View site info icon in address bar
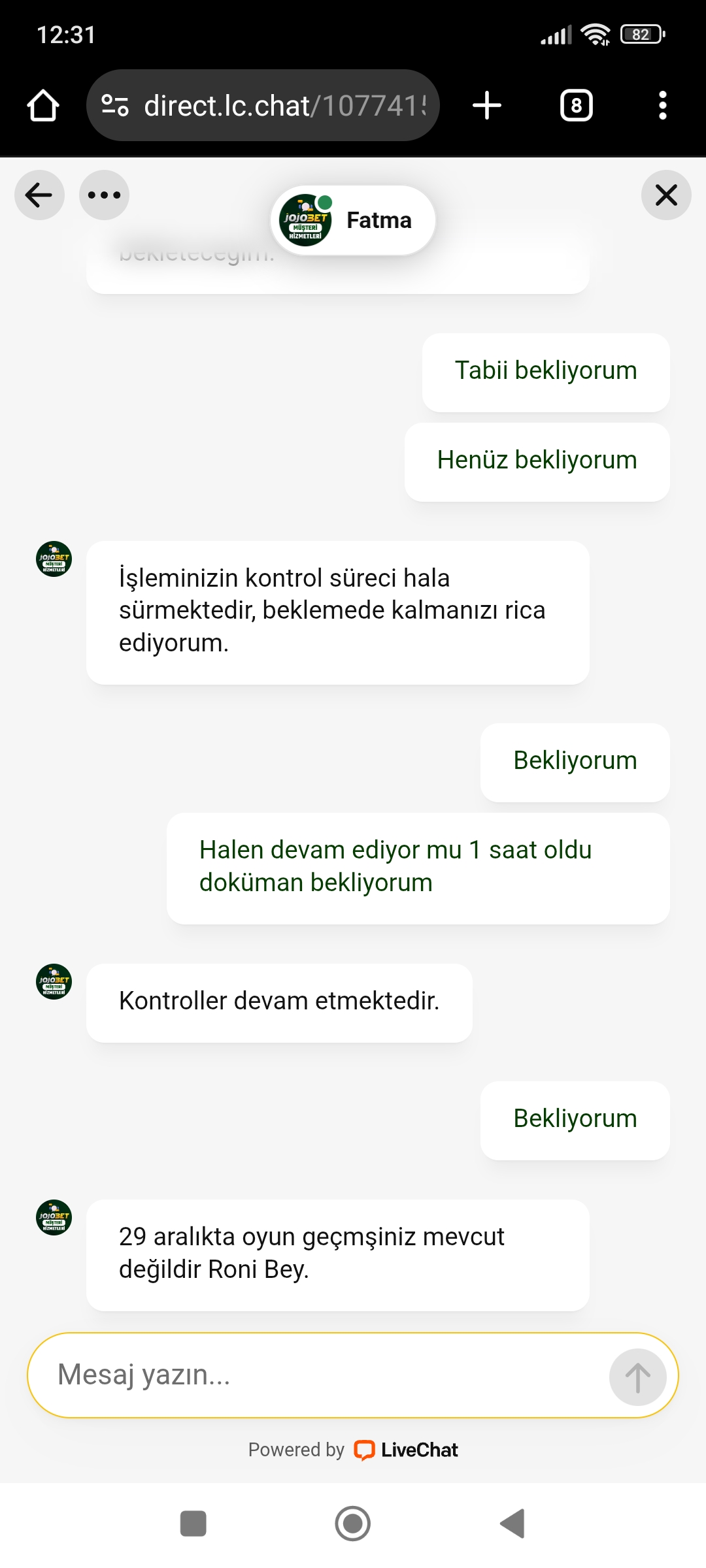Viewport: 706px width, 1568px height. [115, 106]
